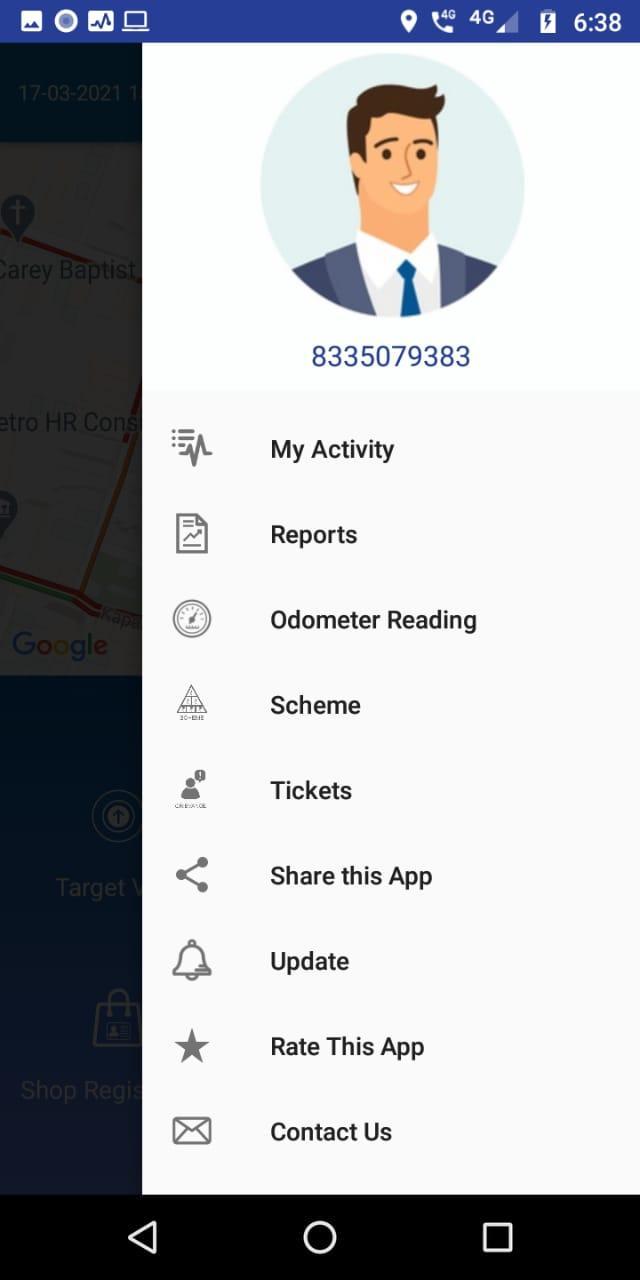Tap the system back button
This screenshot has height=1280, width=640.
[143, 1237]
